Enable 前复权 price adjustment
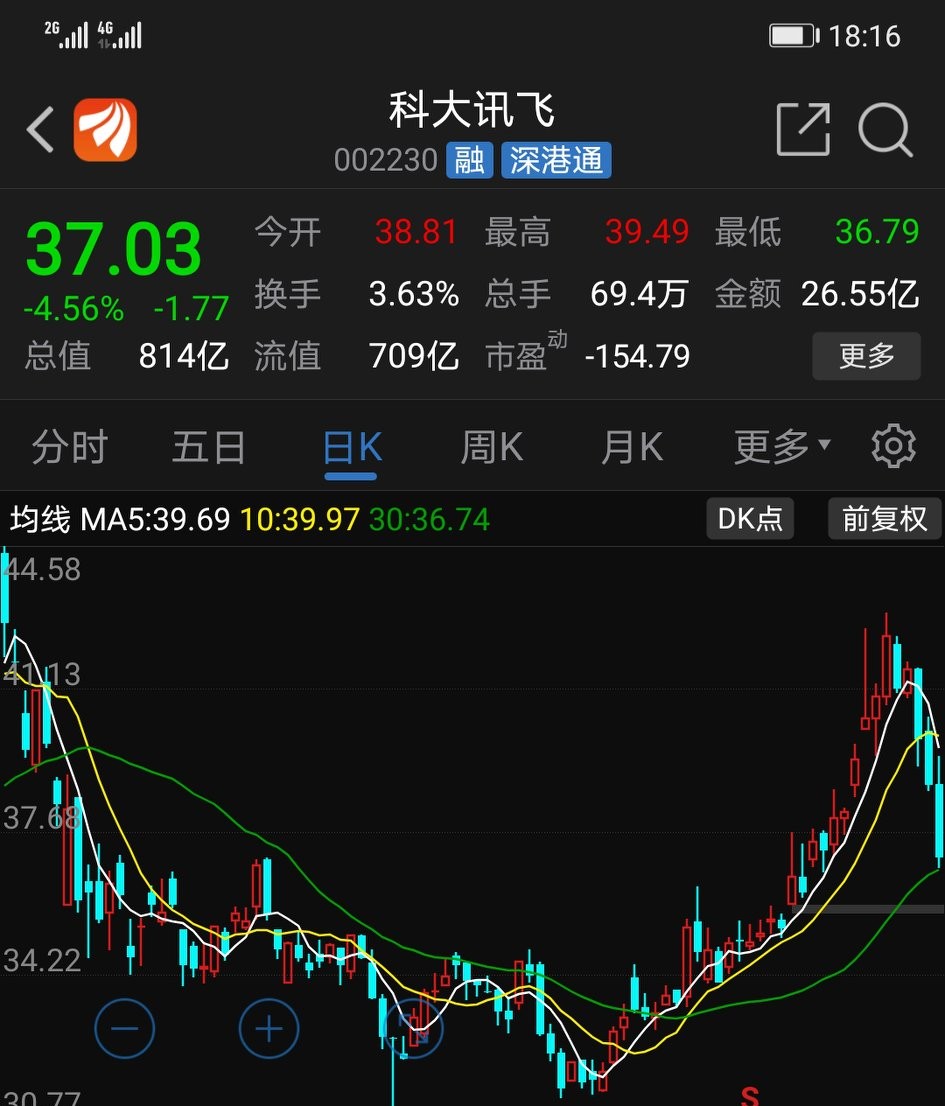 click(x=884, y=518)
